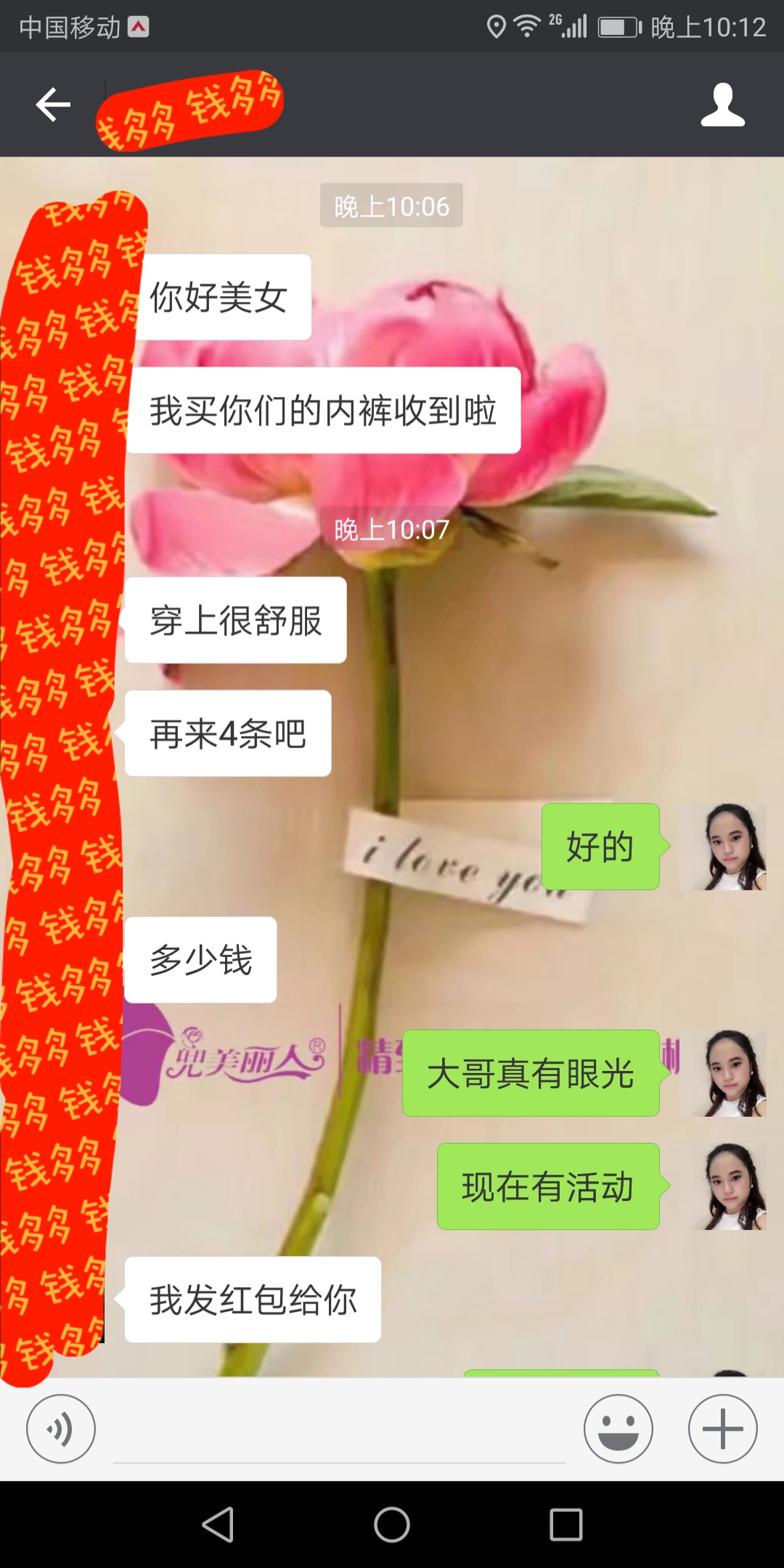Viewport: 784px width, 1568px height.
Task: Open the contact profile icon
Action: (x=722, y=104)
